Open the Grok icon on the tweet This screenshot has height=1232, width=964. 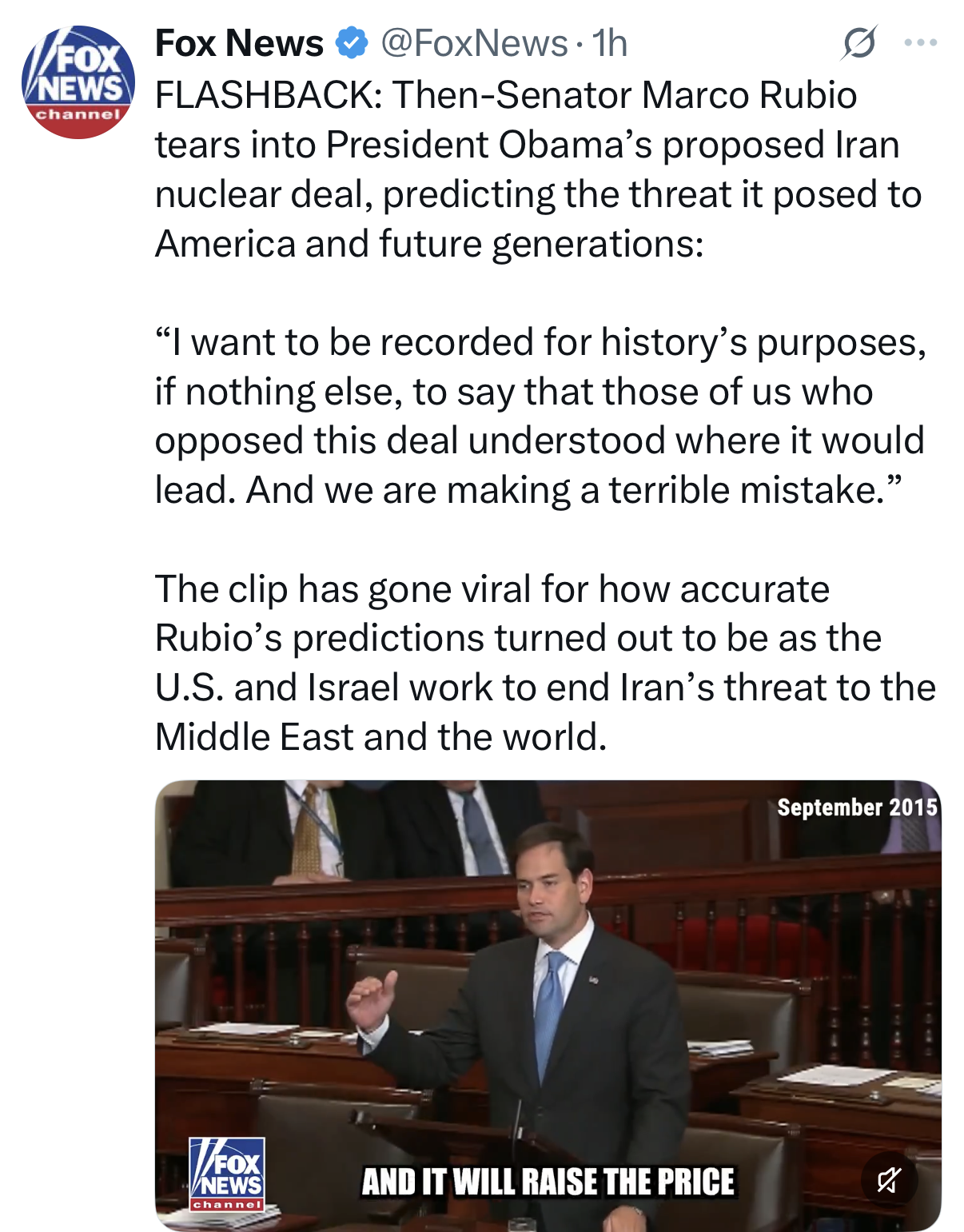[858, 43]
